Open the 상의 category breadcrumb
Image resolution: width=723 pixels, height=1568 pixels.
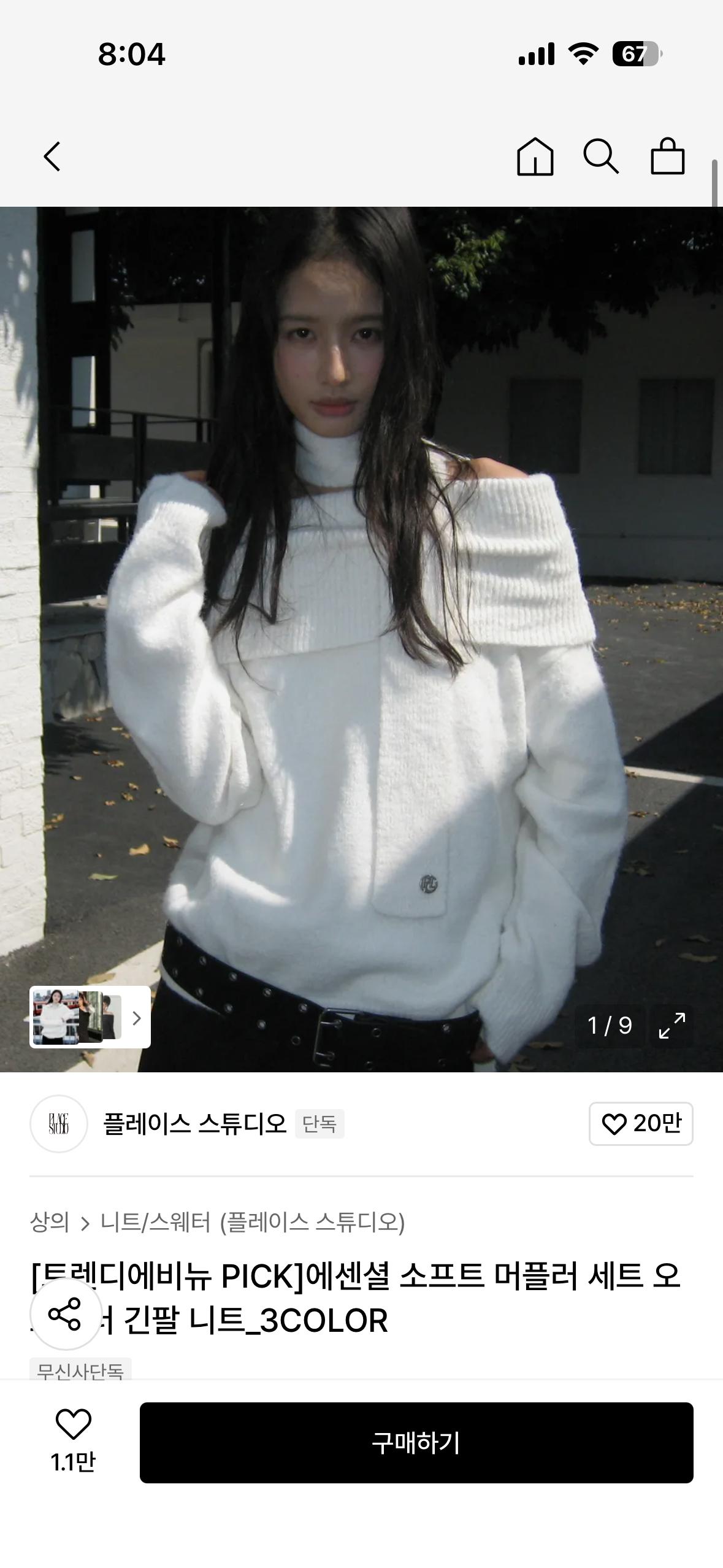[50, 1222]
